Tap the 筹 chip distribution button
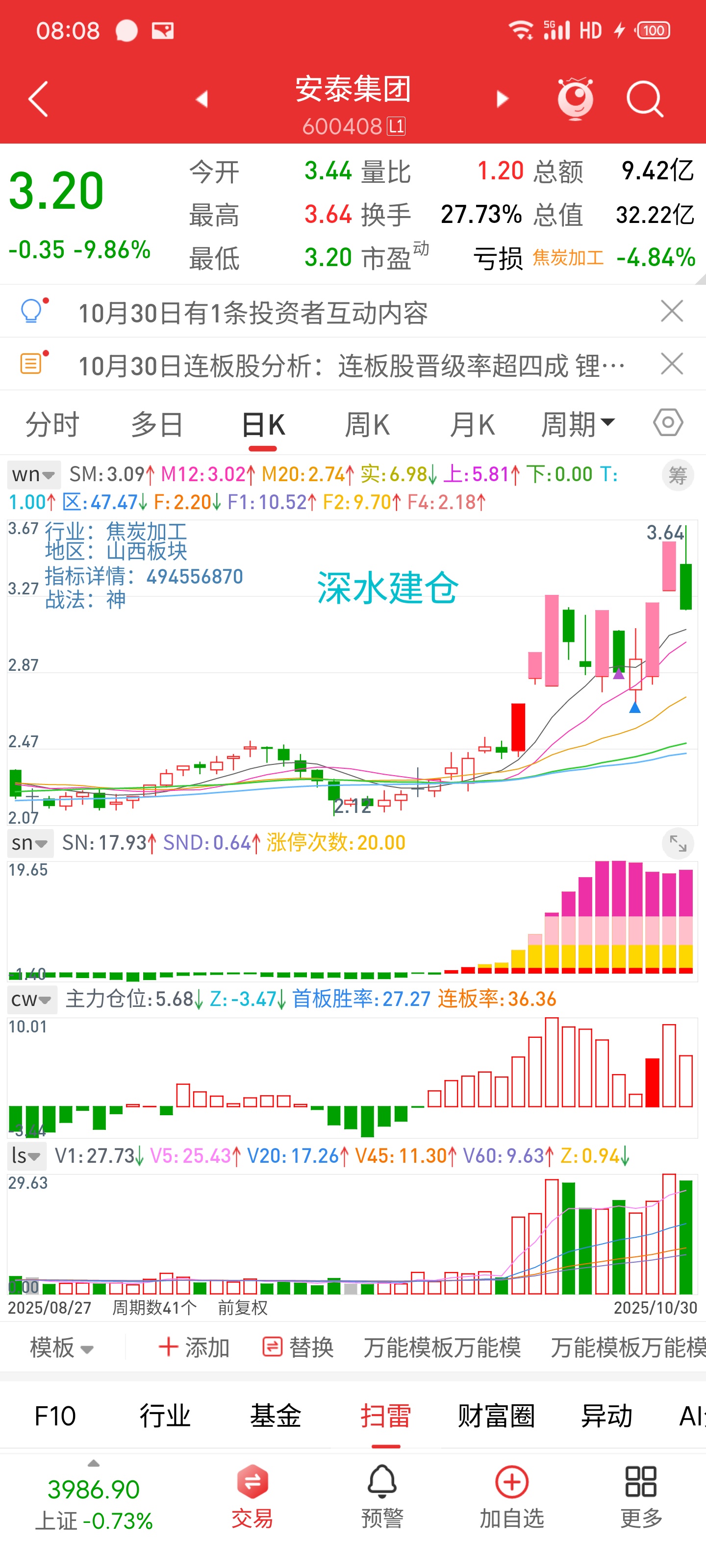 click(678, 475)
